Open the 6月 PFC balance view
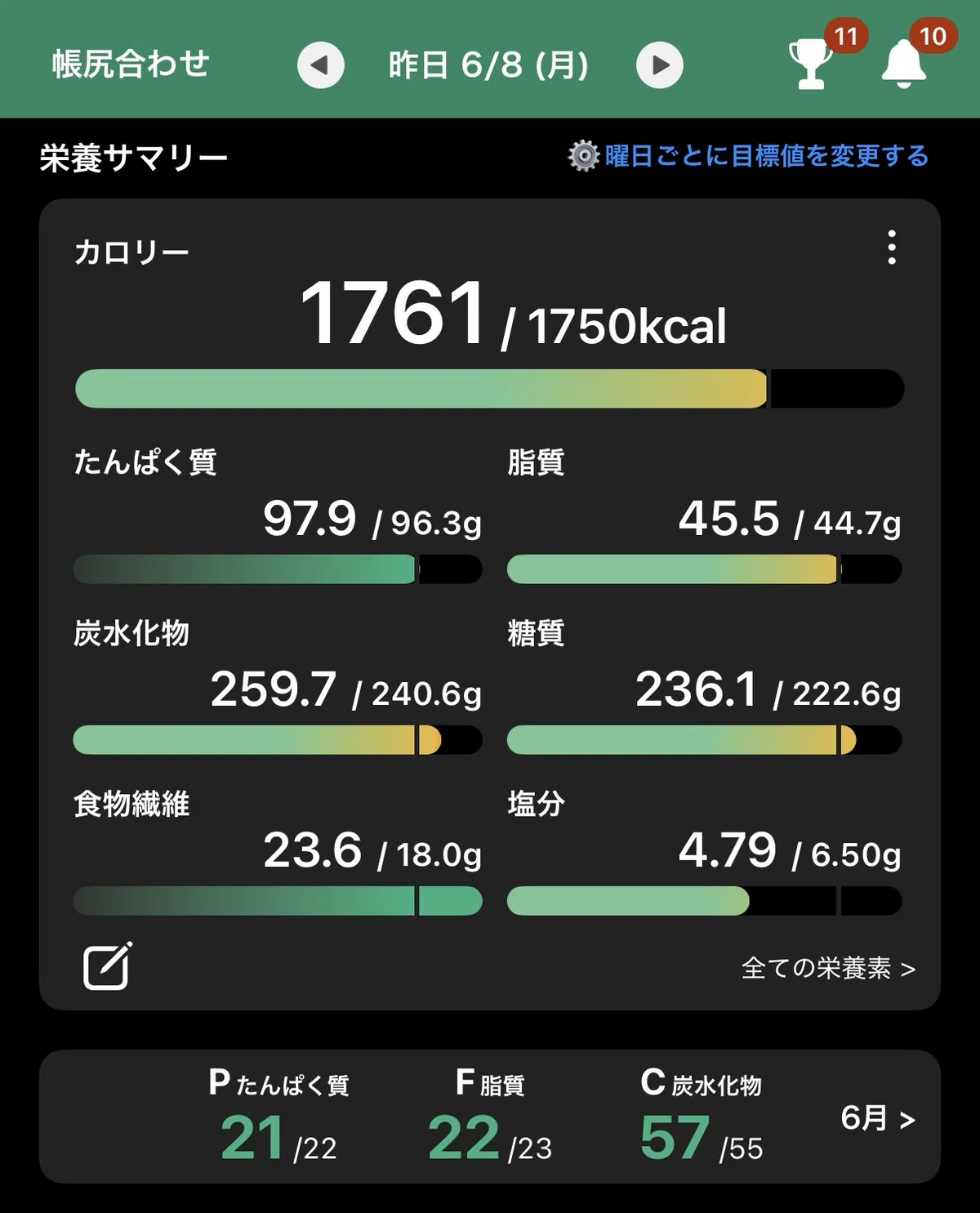The height and width of the screenshot is (1213, 980). click(878, 1118)
